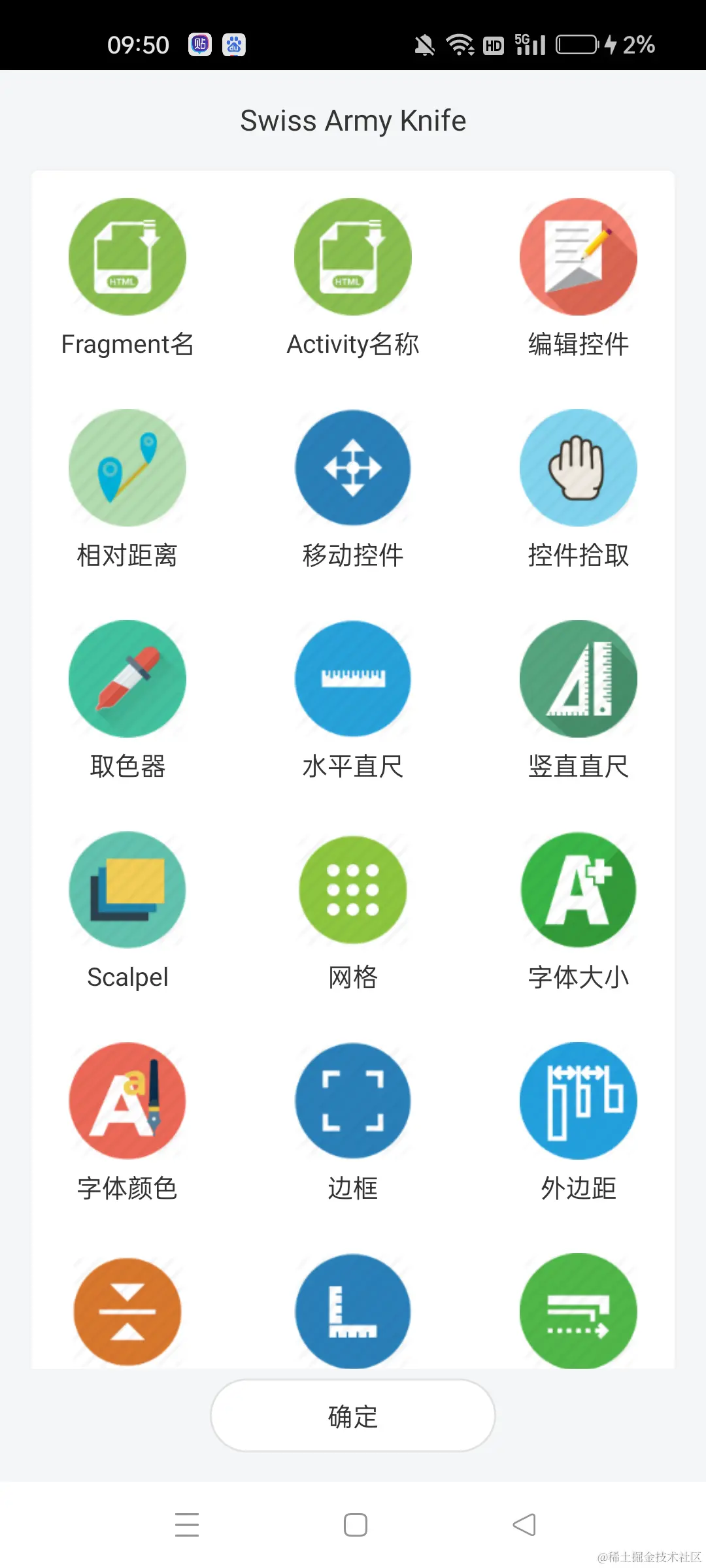The width and height of the screenshot is (706, 1568).
Task: Go to the system home screen
Action: click(x=356, y=1525)
